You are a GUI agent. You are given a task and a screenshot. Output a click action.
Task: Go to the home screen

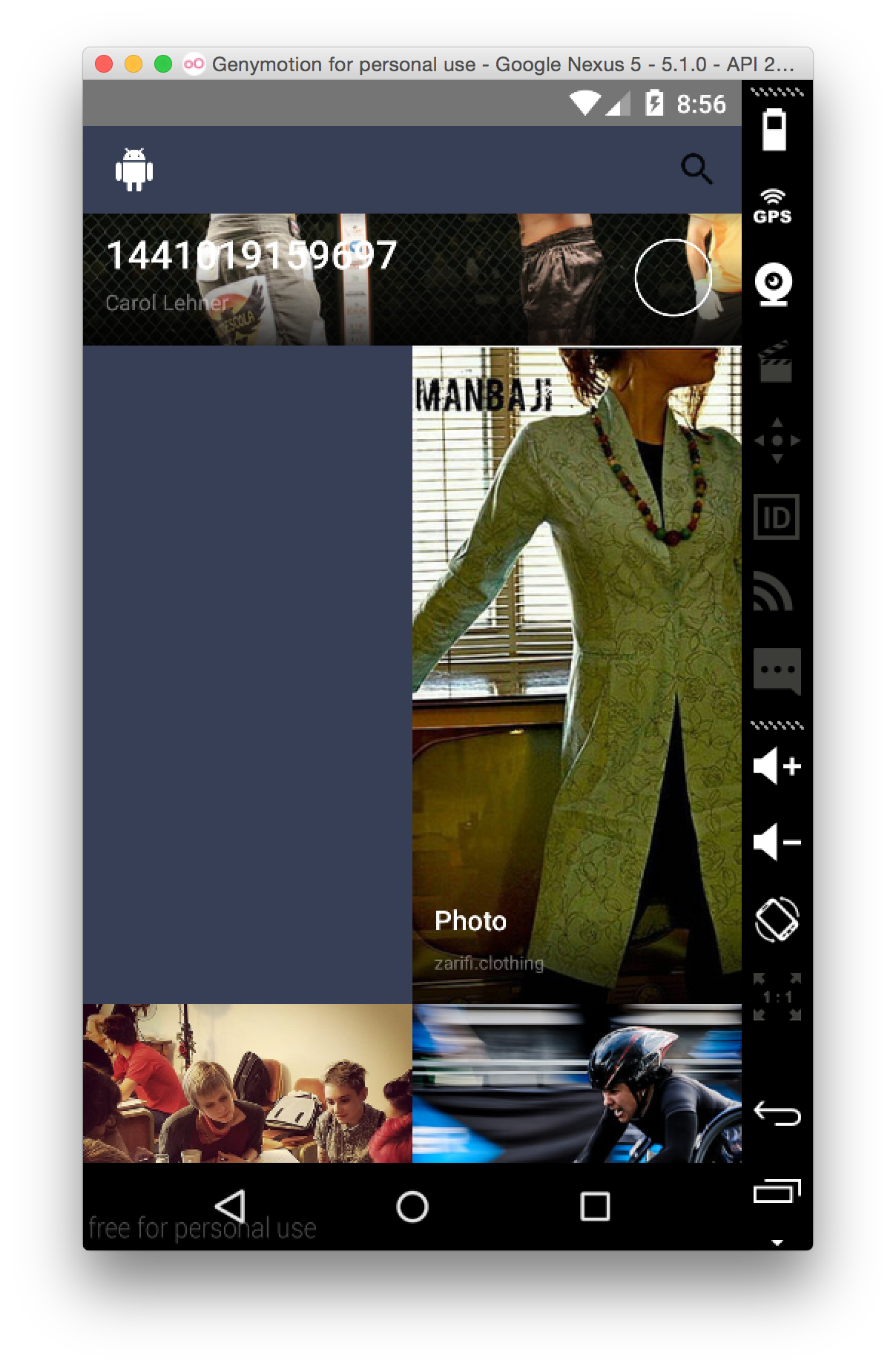pyautogui.click(x=412, y=1207)
